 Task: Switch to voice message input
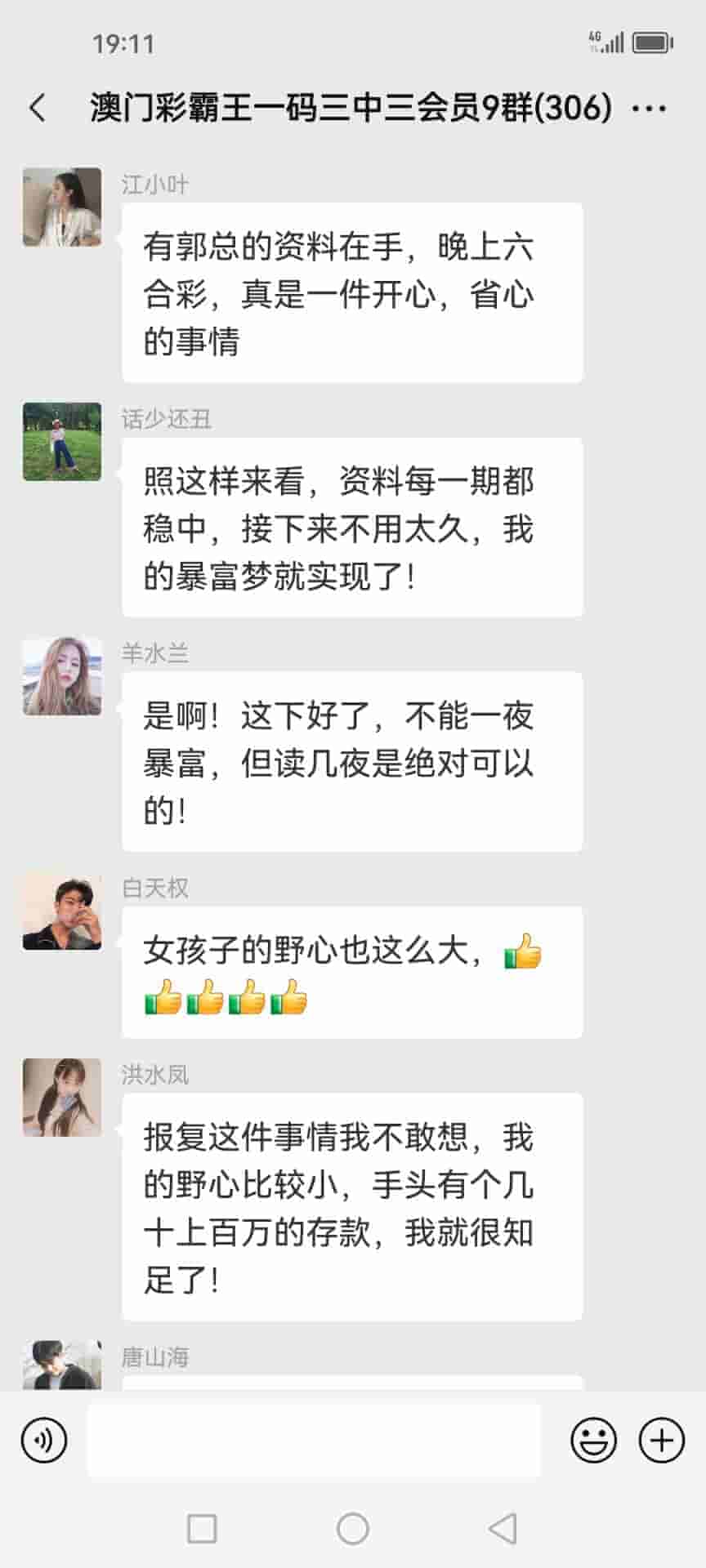tap(44, 1440)
